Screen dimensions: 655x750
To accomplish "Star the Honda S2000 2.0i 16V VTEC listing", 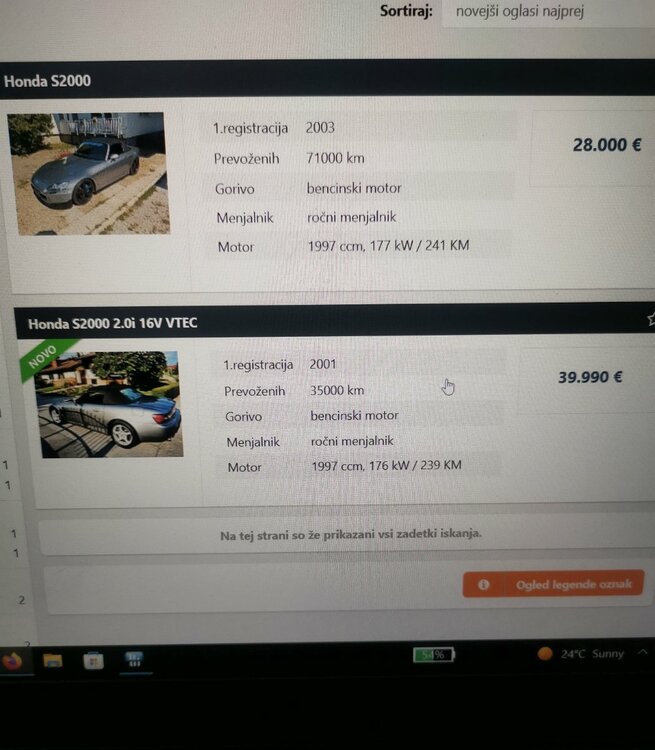I will 650,320.
